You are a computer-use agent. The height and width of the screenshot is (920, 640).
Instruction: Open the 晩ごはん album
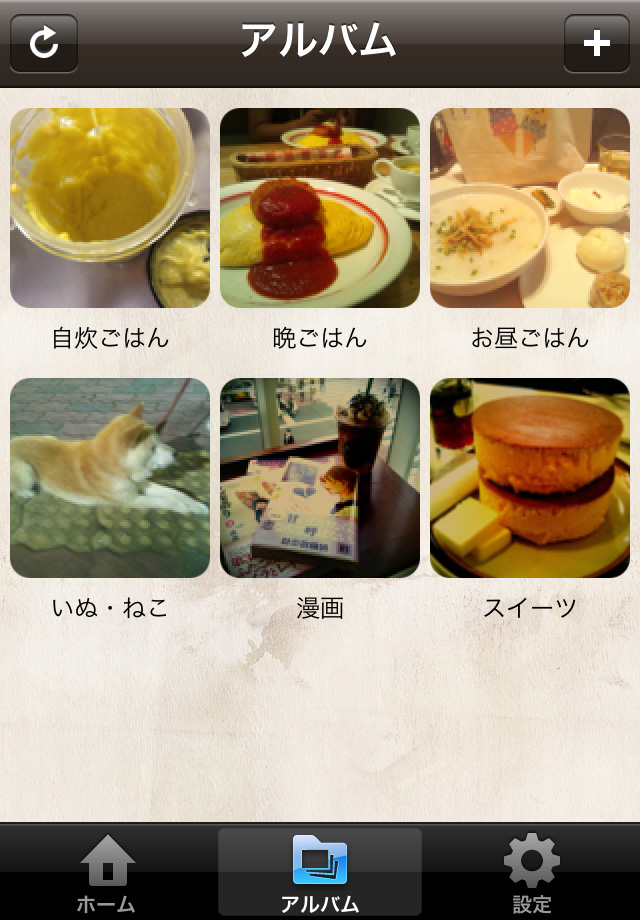(320, 208)
